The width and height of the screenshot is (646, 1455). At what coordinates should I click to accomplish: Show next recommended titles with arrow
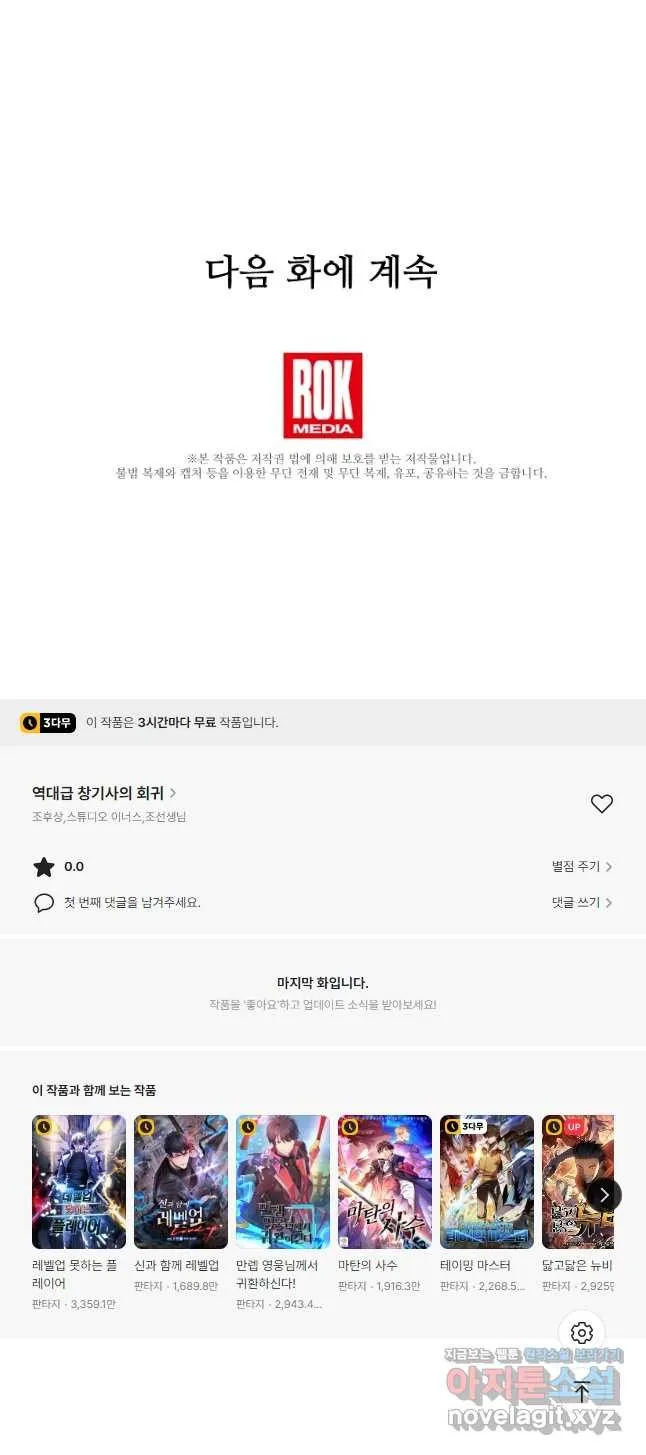(604, 1194)
